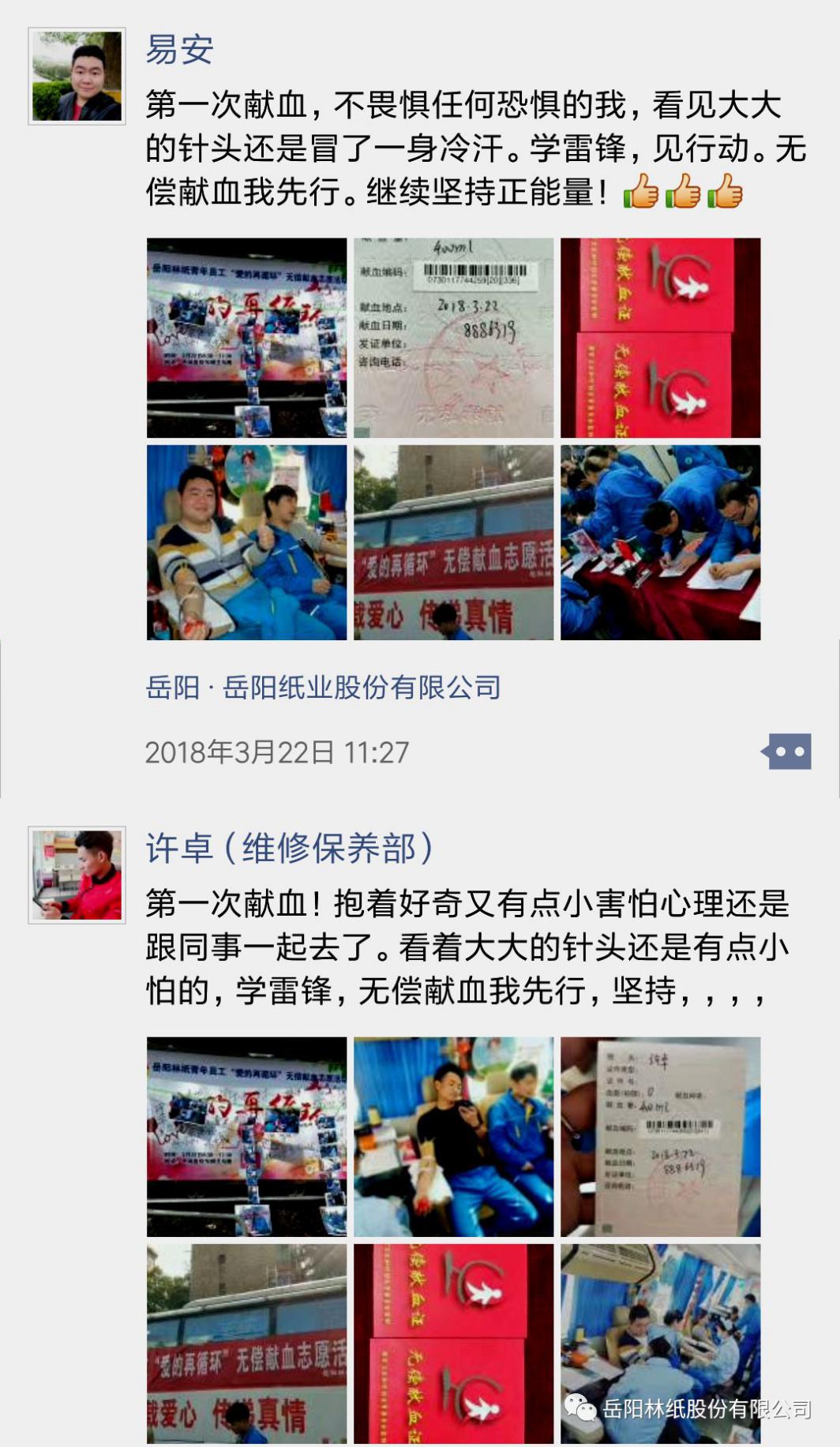Tap the name link 易安

pos(179,50)
